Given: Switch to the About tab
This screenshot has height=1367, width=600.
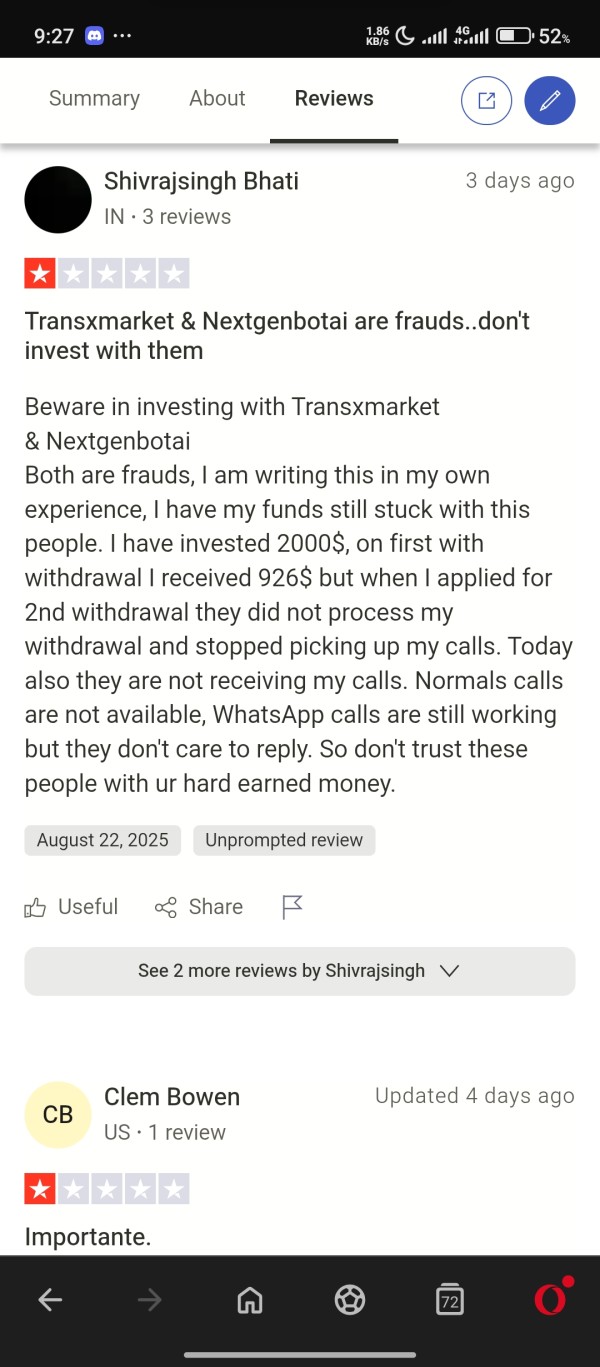Looking at the screenshot, I should click(217, 99).
